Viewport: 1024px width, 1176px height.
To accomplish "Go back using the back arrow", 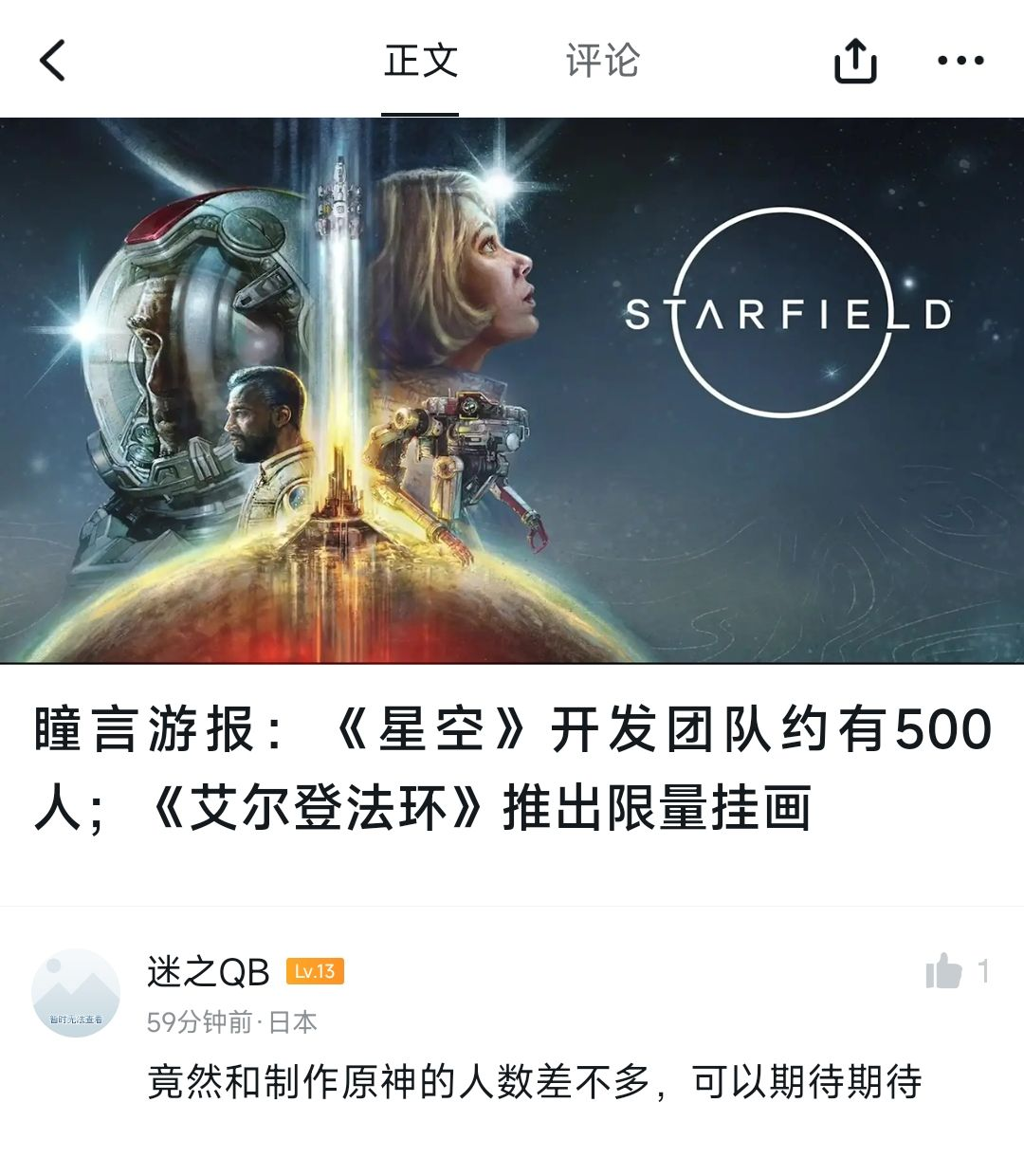I will [53, 61].
